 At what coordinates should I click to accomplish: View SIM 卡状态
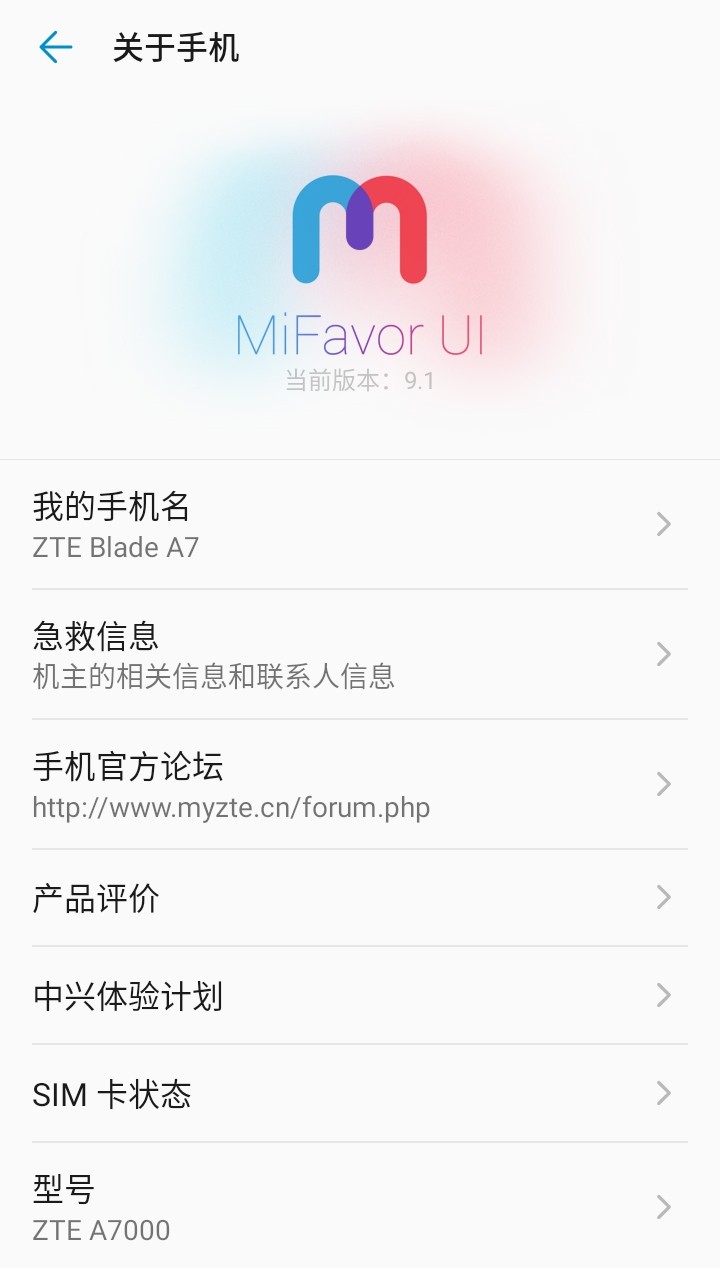[360, 1094]
